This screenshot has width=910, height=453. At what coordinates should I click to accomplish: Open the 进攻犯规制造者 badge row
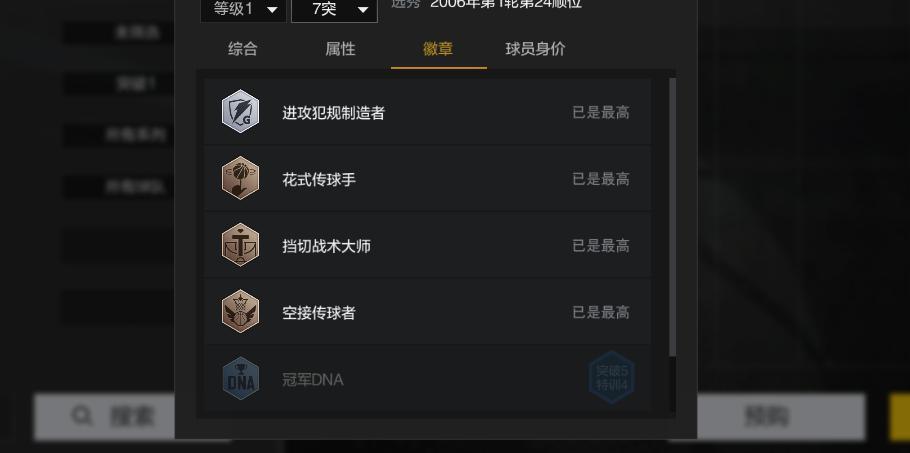click(x=427, y=112)
